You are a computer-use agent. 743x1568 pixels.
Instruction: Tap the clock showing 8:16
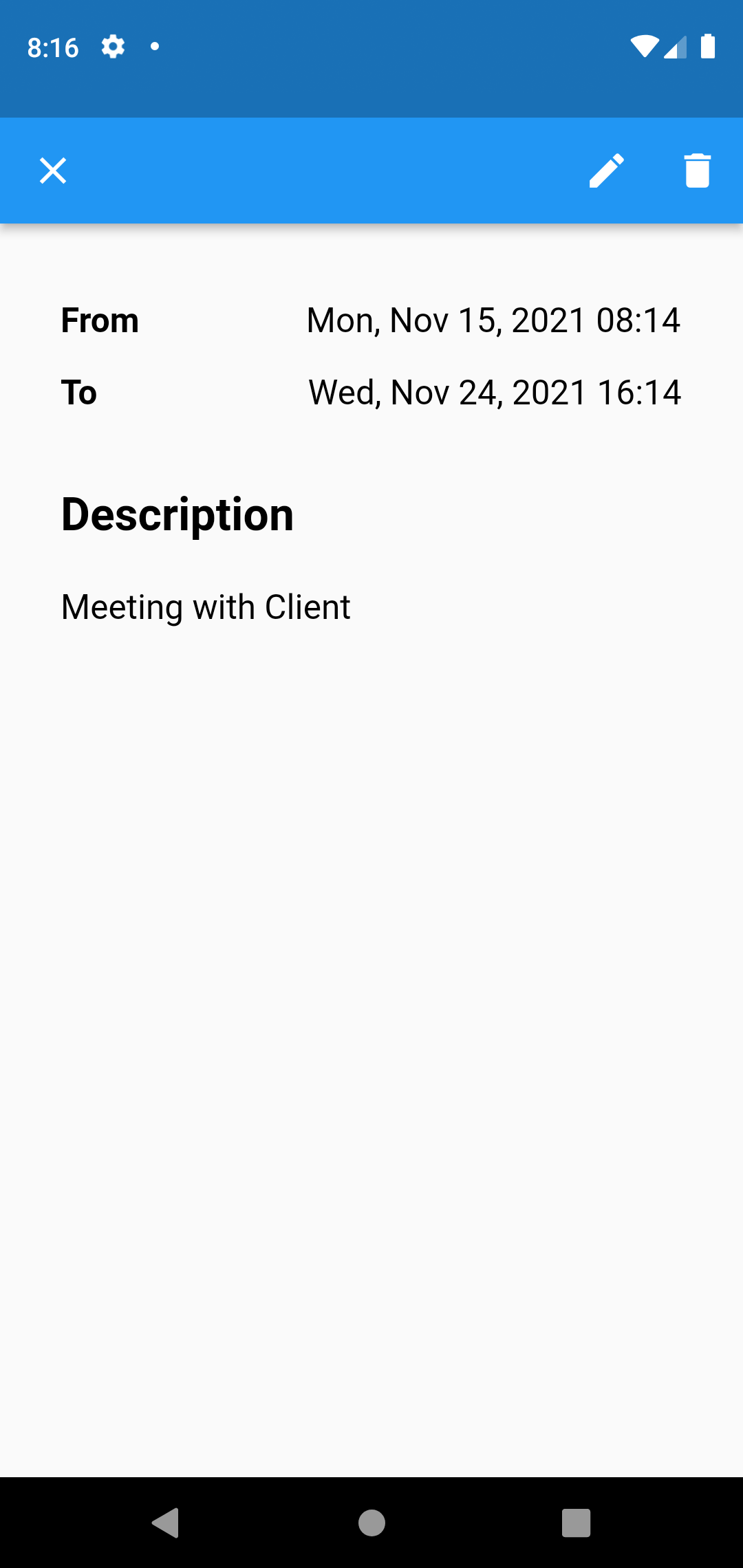coord(53,48)
